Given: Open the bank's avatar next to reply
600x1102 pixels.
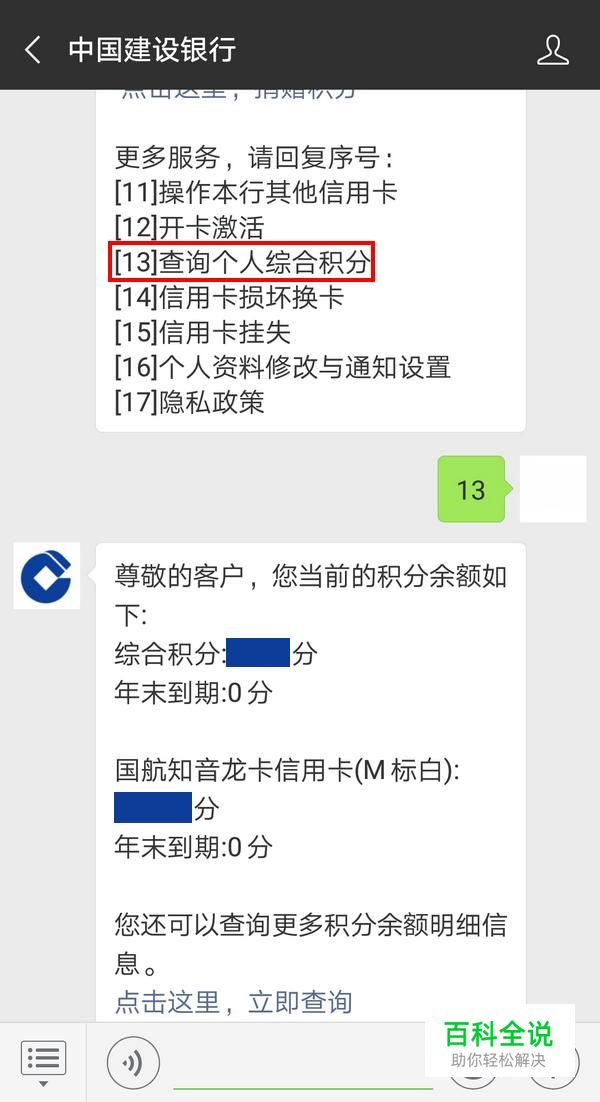Looking at the screenshot, I should (x=46, y=575).
